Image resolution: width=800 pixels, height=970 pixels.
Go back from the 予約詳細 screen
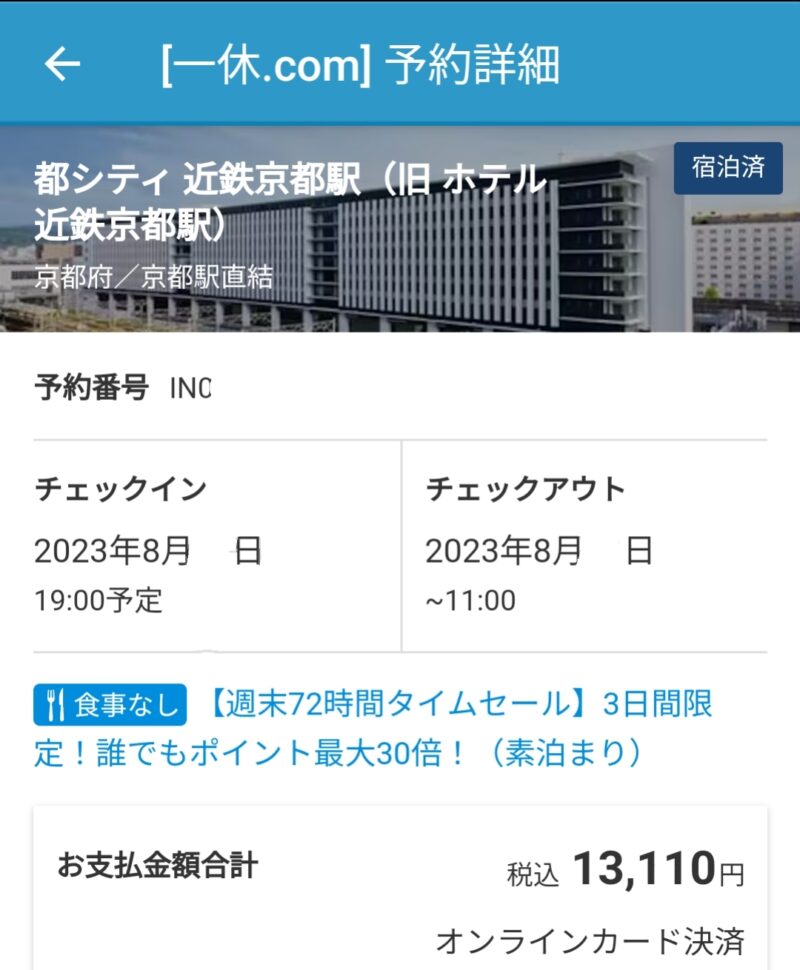(x=62, y=65)
